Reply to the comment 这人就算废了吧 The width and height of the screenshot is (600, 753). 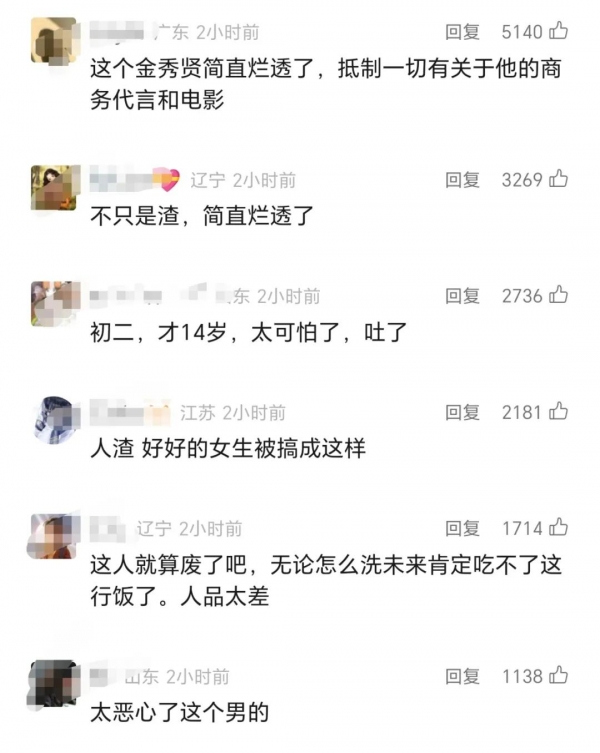[462, 528]
